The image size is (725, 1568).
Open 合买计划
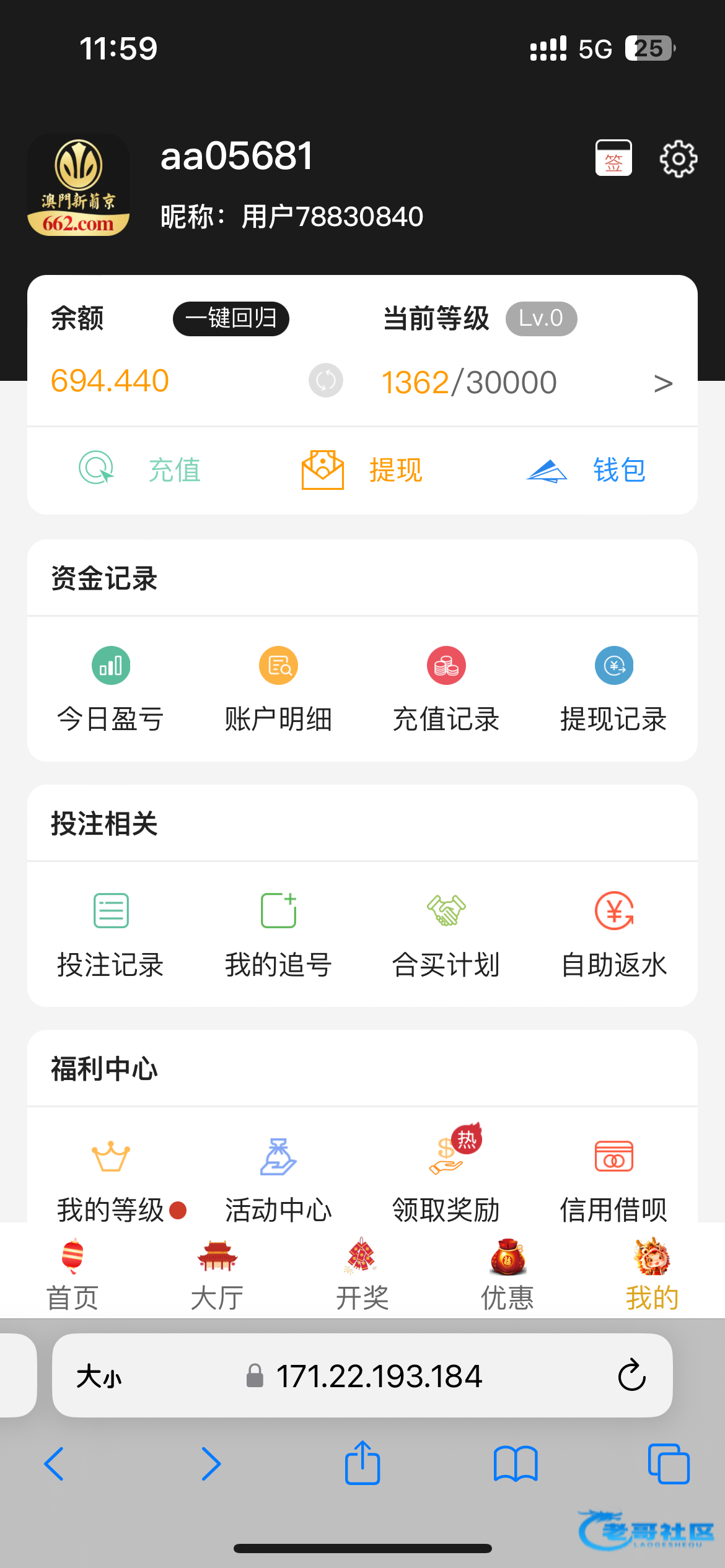(x=446, y=934)
